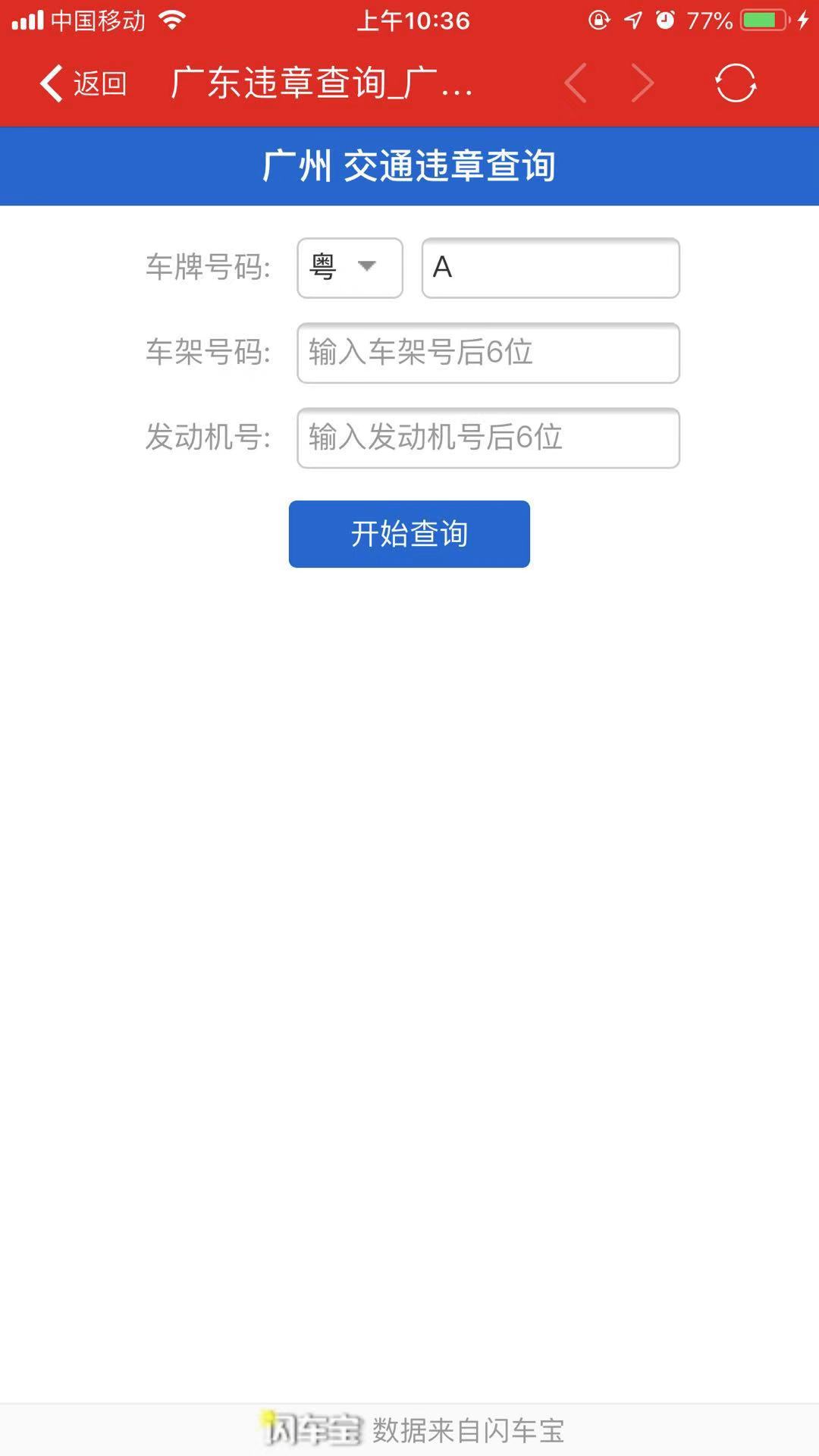819x1456 pixels.
Task: Tap the 开始查询 button
Action: point(409,534)
